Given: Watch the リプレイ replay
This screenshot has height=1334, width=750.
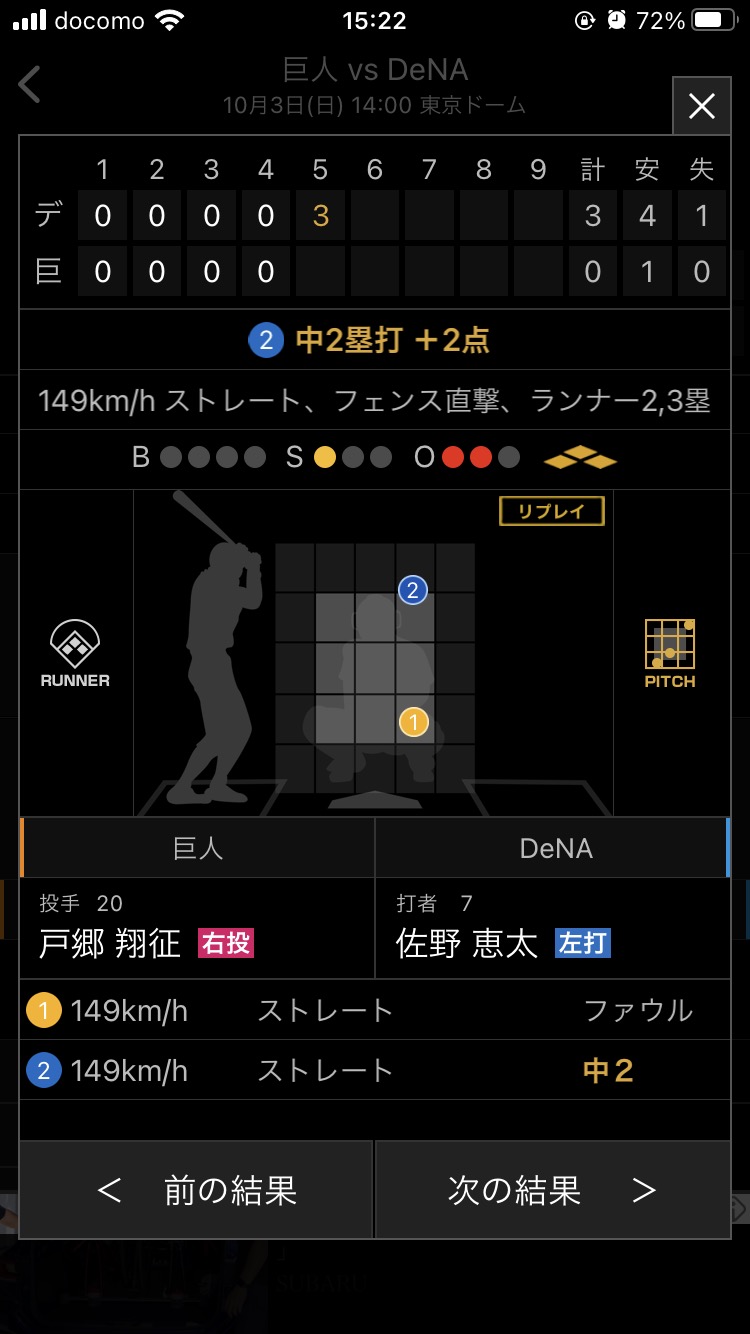Looking at the screenshot, I should coord(553,511).
